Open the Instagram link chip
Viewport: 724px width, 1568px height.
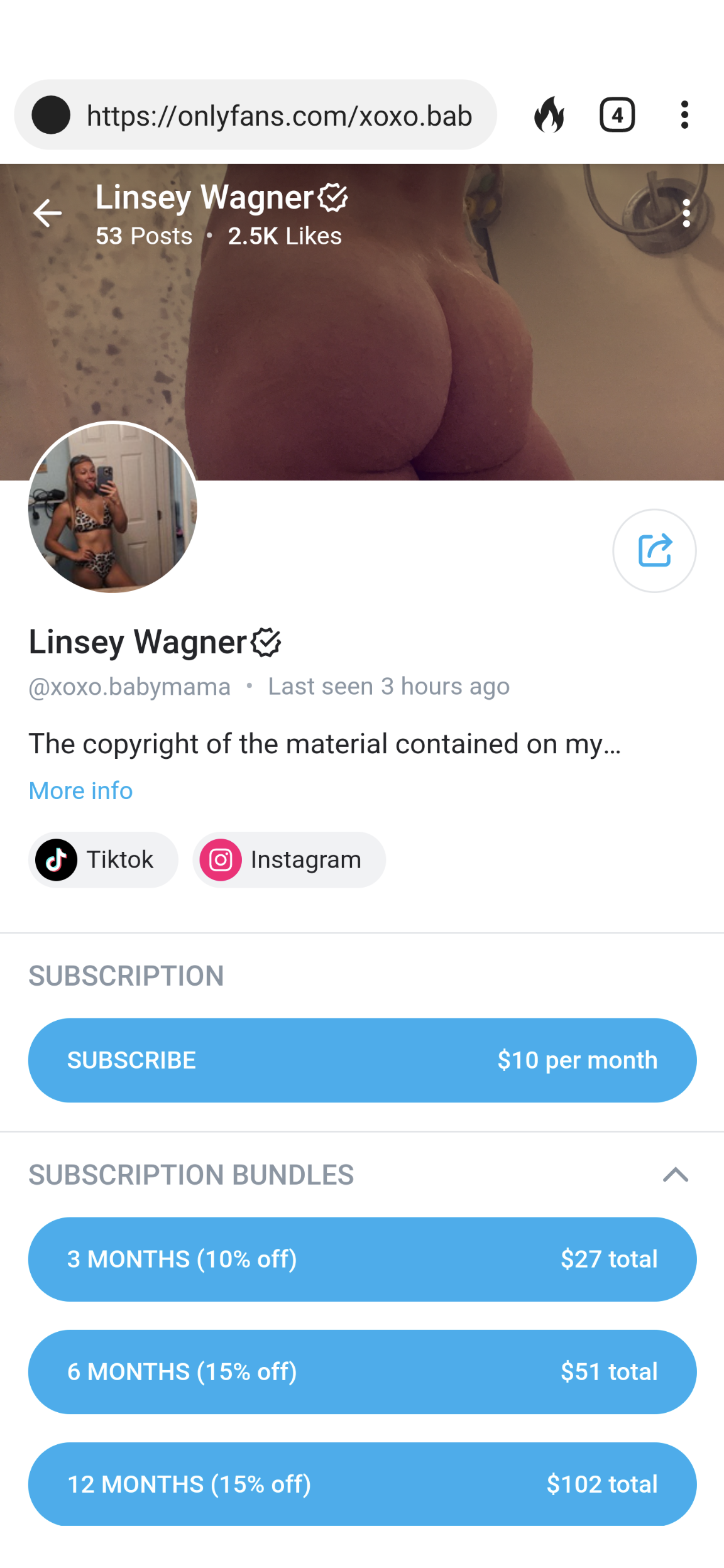click(x=289, y=859)
